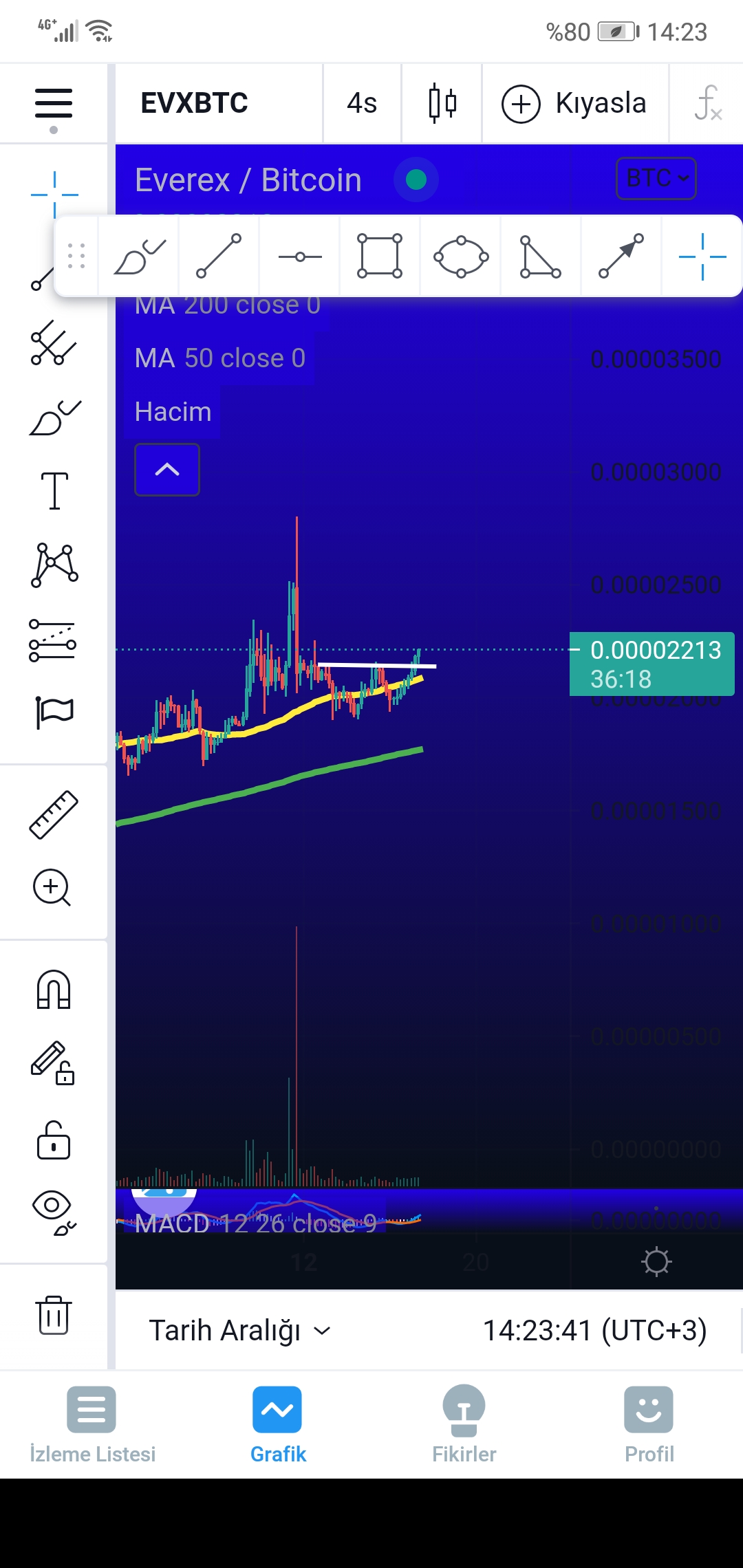Tap Kıyasla to compare symbols
The image size is (743, 1568).
pyautogui.click(x=575, y=104)
